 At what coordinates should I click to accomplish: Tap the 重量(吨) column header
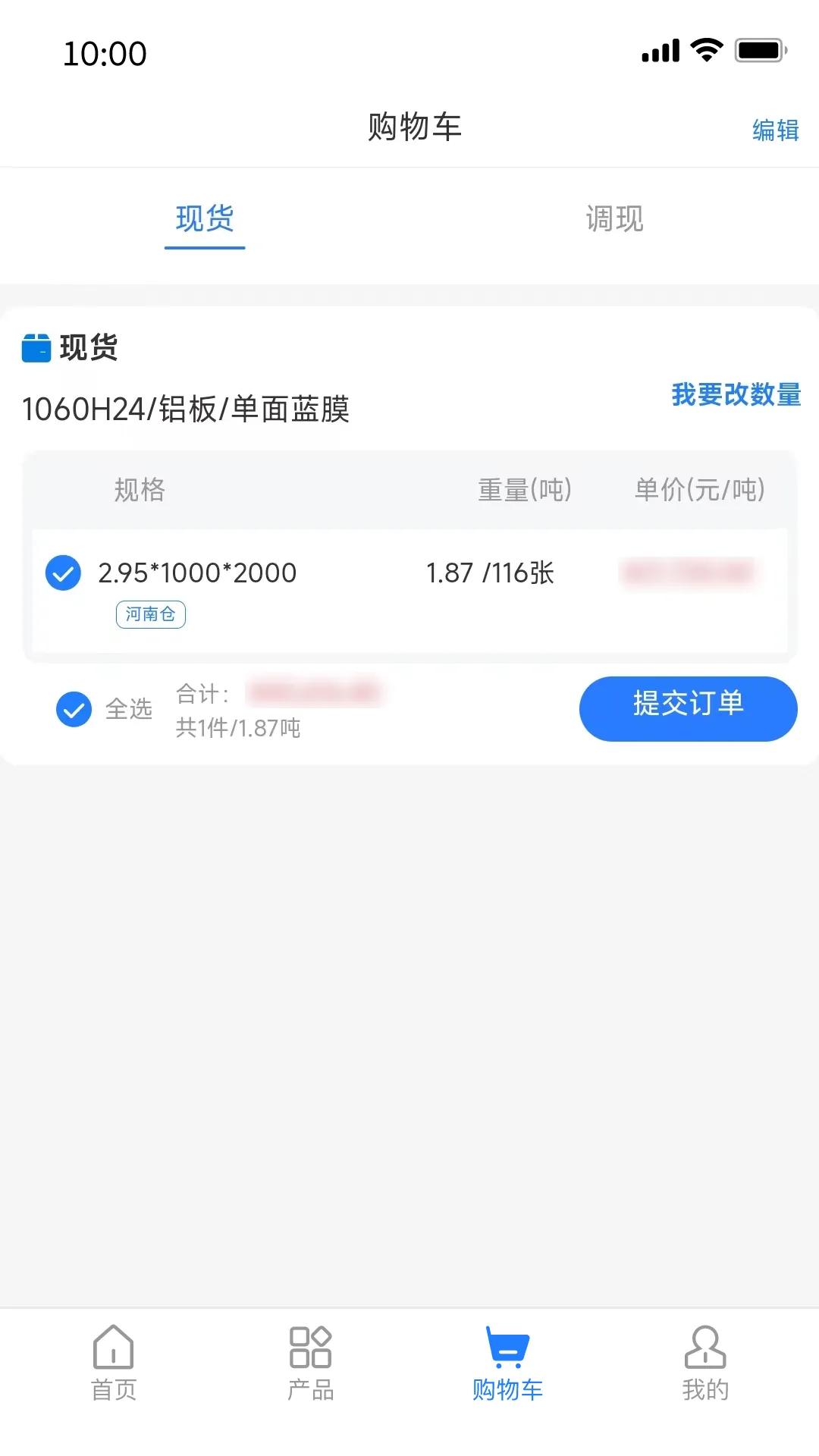click(x=524, y=490)
